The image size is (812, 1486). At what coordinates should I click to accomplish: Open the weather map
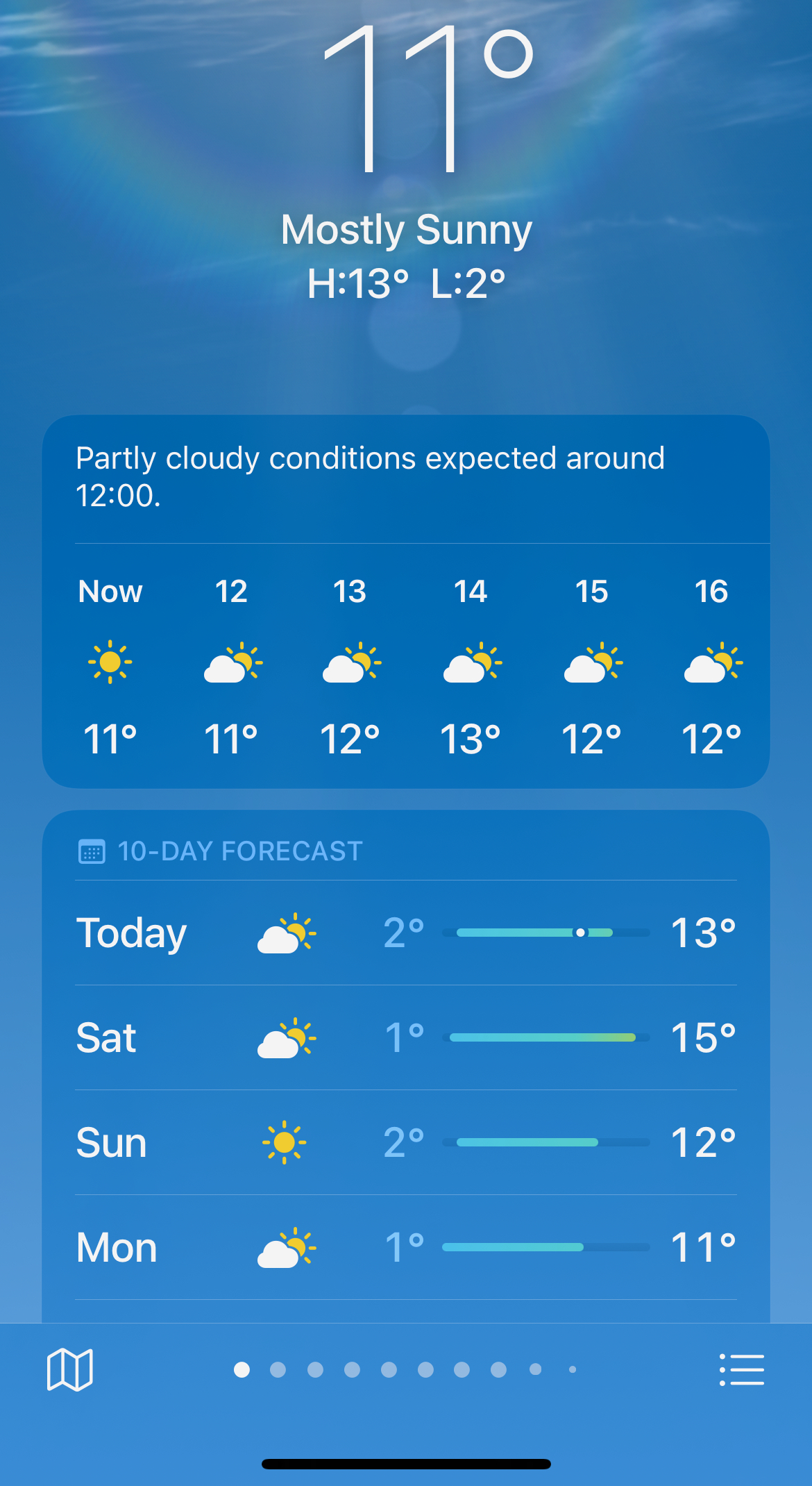(69, 1370)
